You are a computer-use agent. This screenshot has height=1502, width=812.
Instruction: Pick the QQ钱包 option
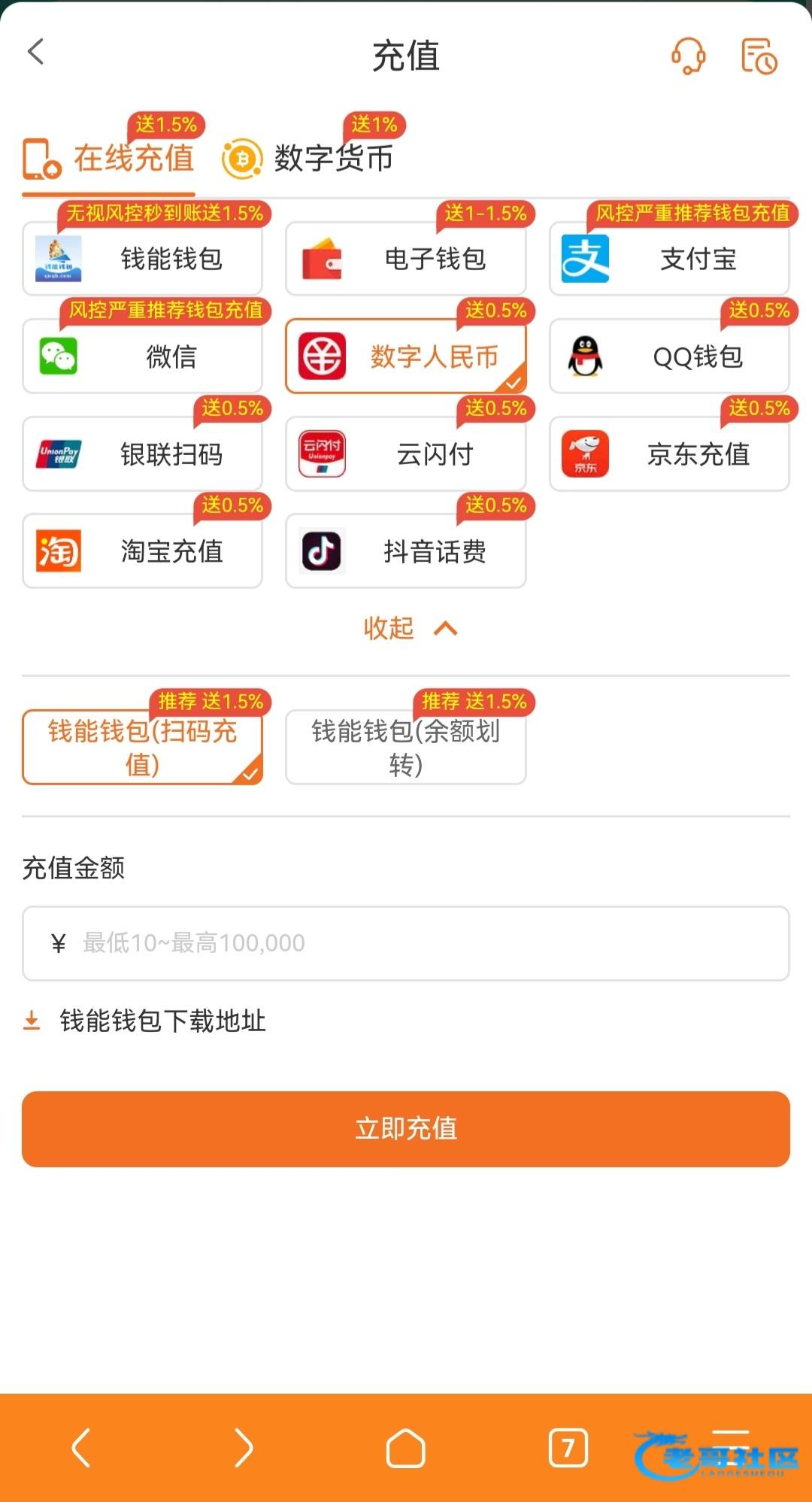(x=669, y=357)
